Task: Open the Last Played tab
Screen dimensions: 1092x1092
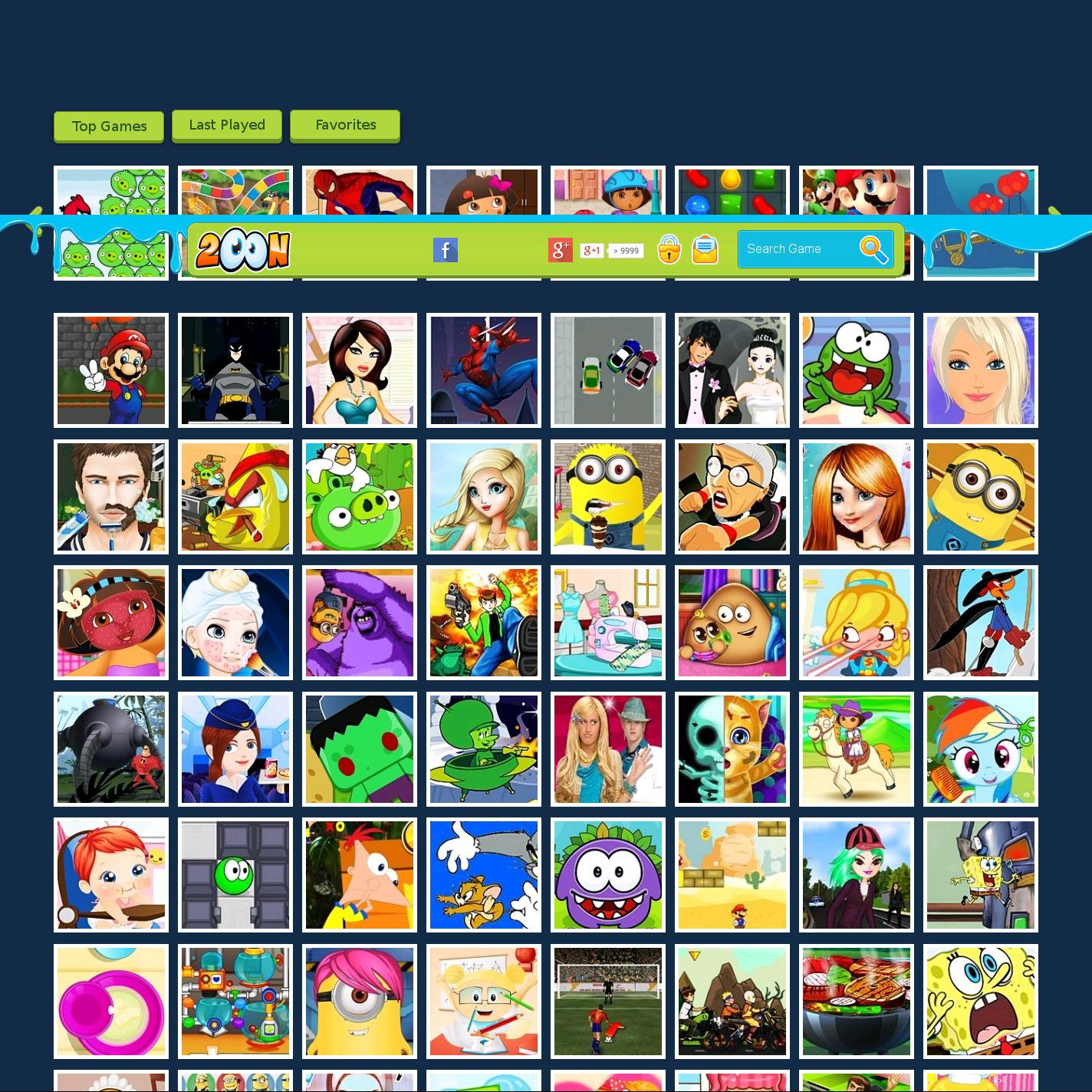Action: click(x=227, y=125)
